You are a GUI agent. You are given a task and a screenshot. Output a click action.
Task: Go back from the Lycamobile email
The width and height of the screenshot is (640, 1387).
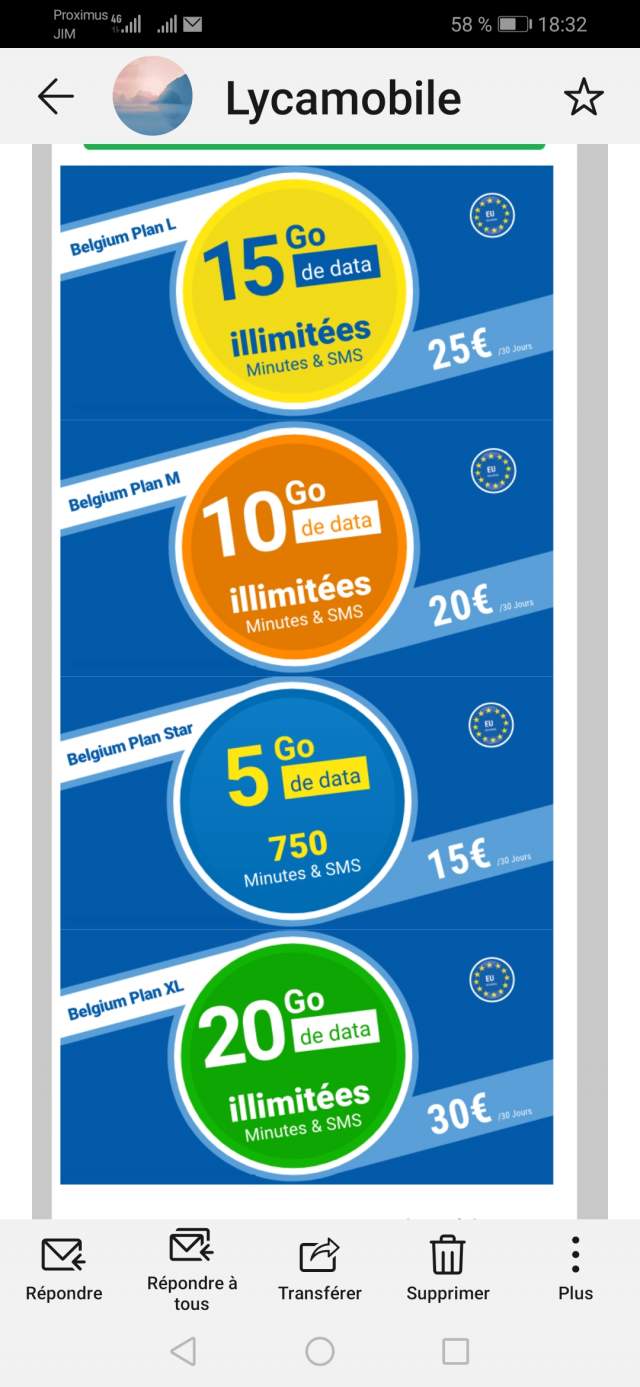pyautogui.click(x=56, y=97)
